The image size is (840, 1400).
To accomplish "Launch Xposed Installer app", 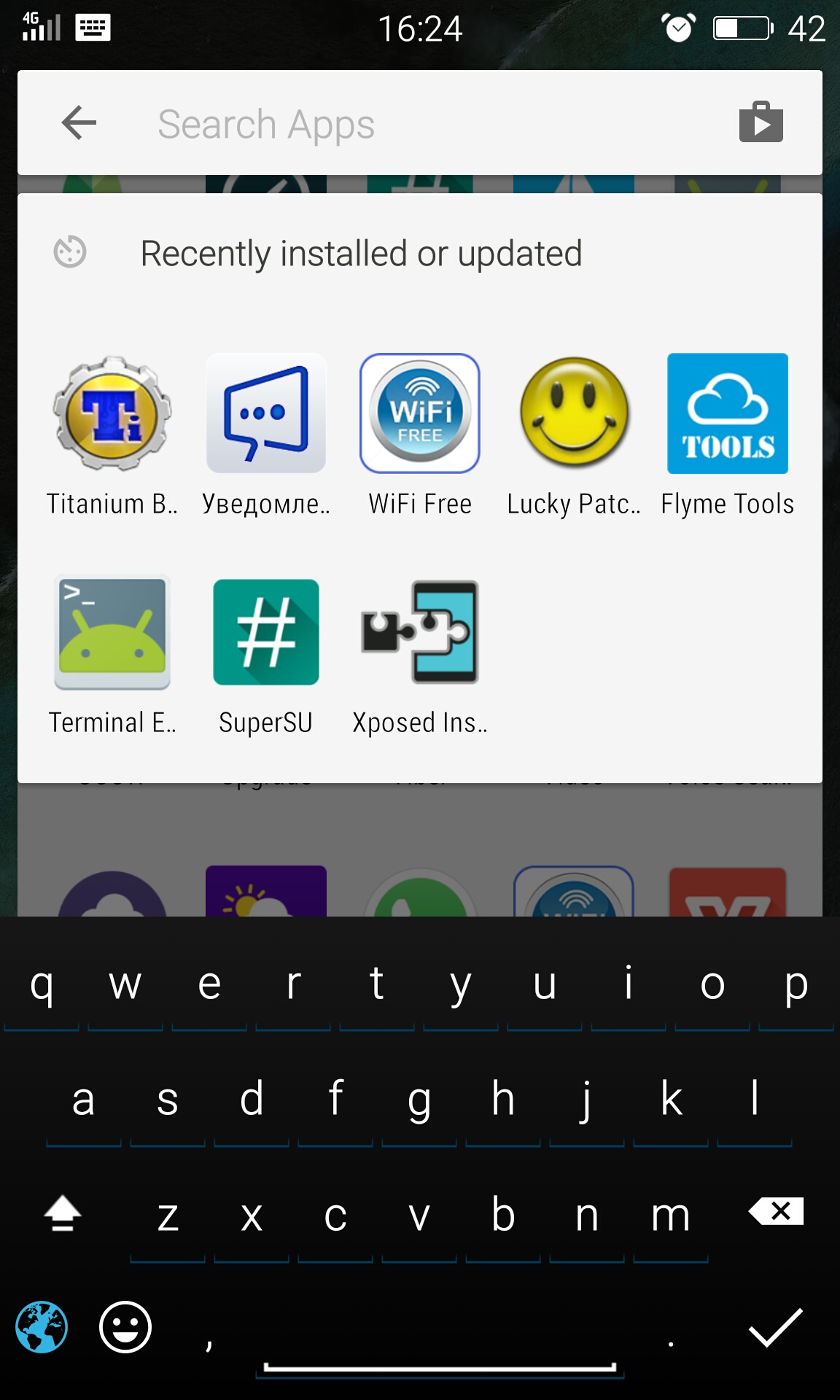I will (420, 632).
